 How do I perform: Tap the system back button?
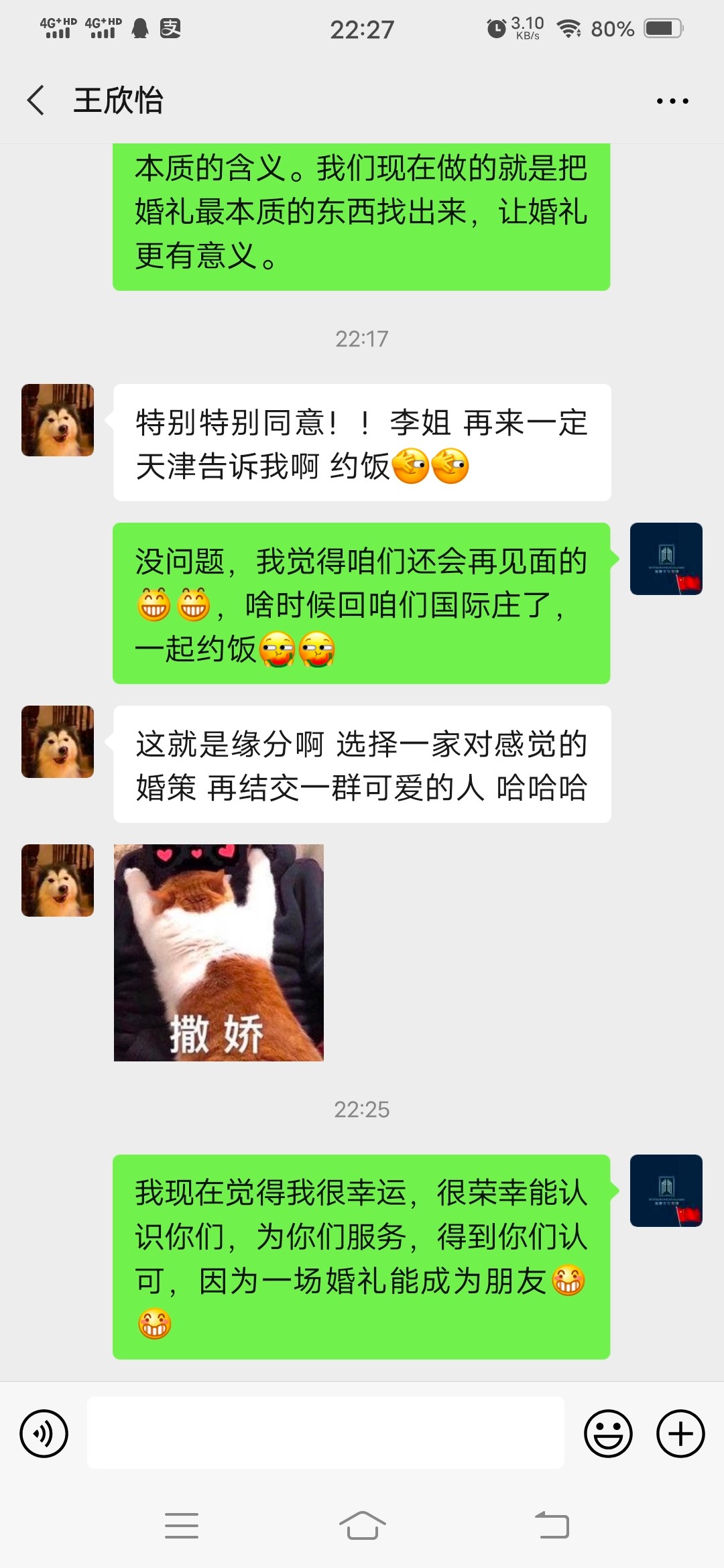(x=552, y=1526)
